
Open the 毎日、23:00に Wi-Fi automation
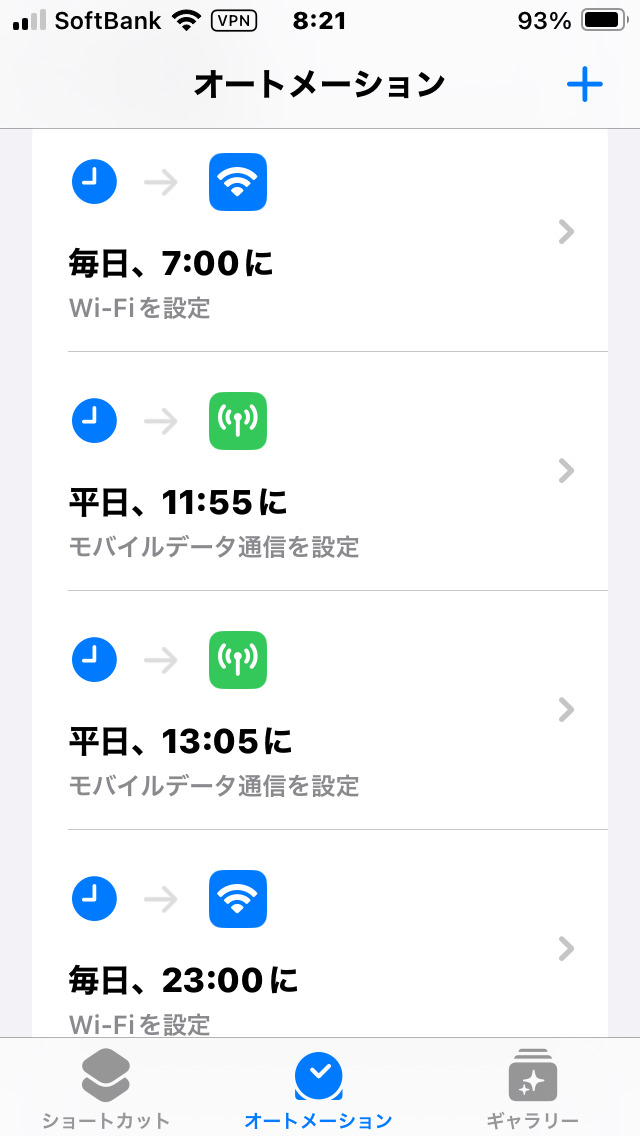tap(320, 950)
